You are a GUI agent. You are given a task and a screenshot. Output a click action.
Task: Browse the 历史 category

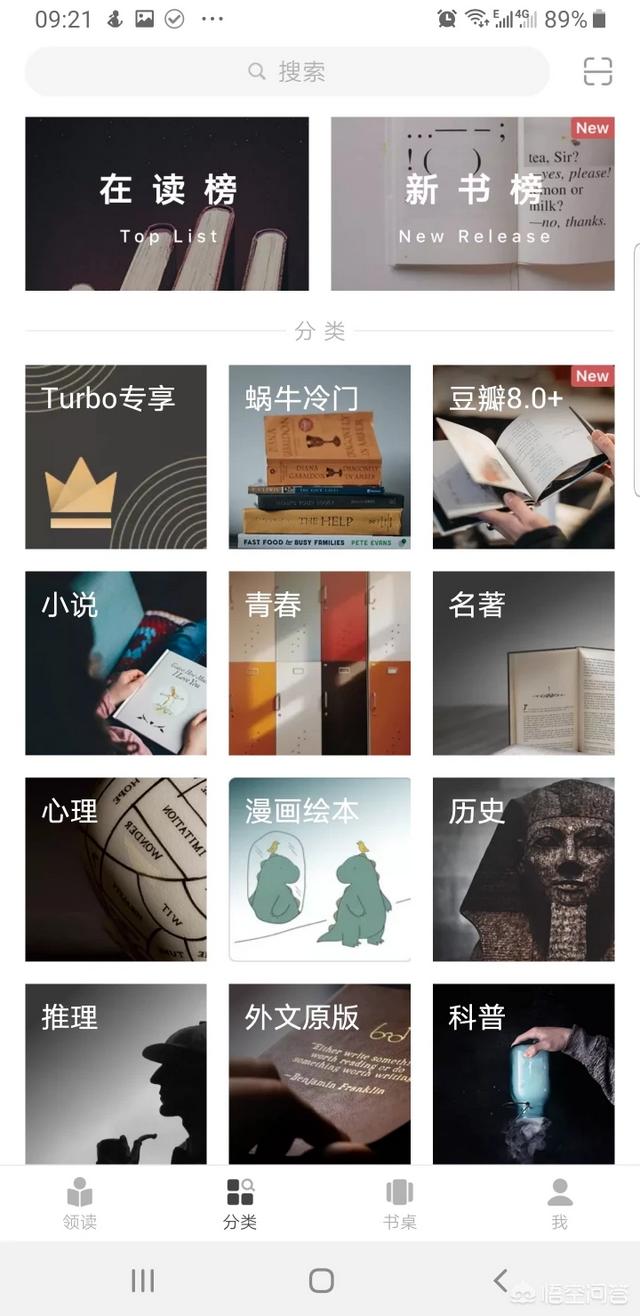[x=523, y=869]
